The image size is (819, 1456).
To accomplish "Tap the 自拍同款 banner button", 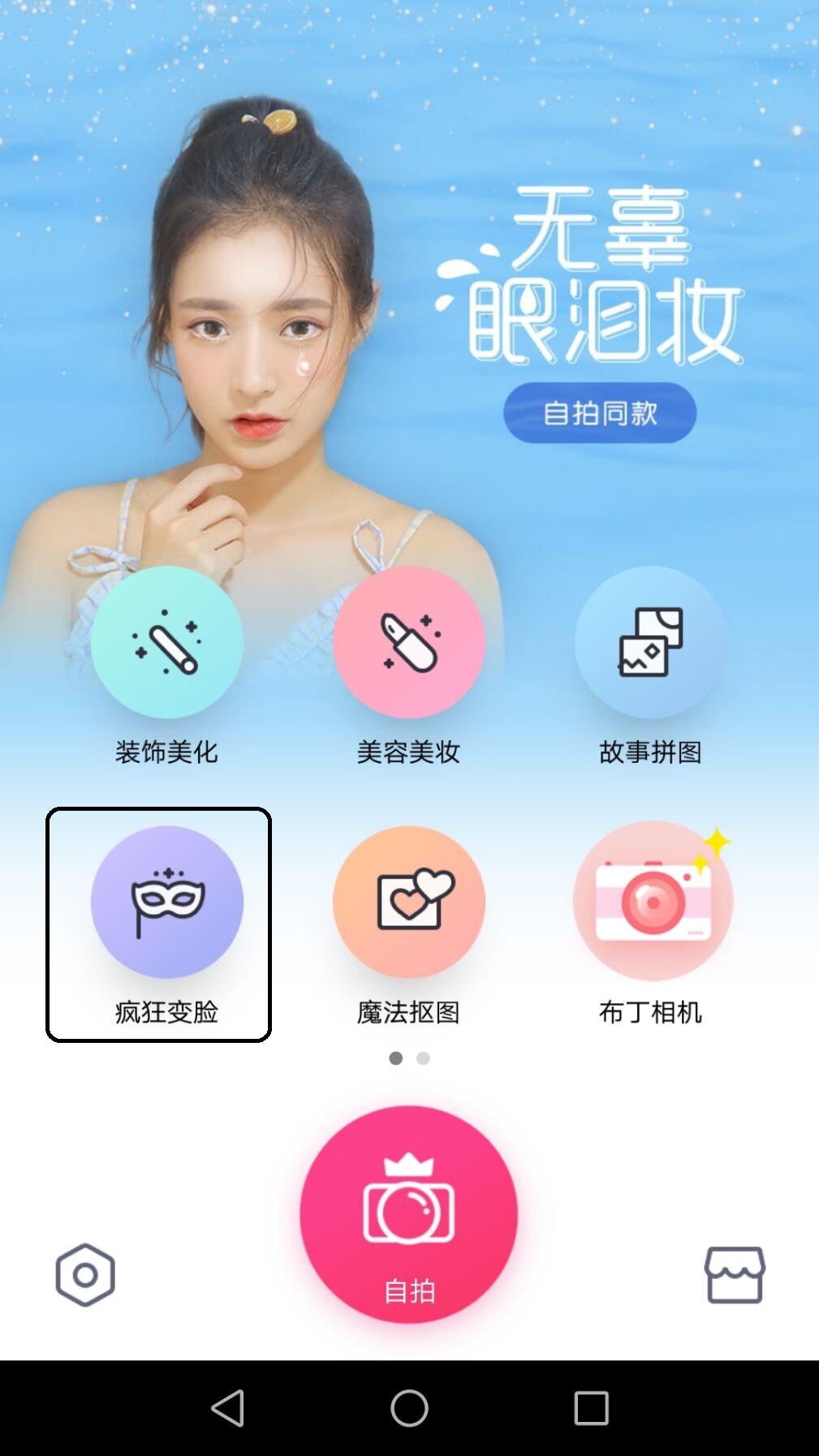I will click(600, 413).
